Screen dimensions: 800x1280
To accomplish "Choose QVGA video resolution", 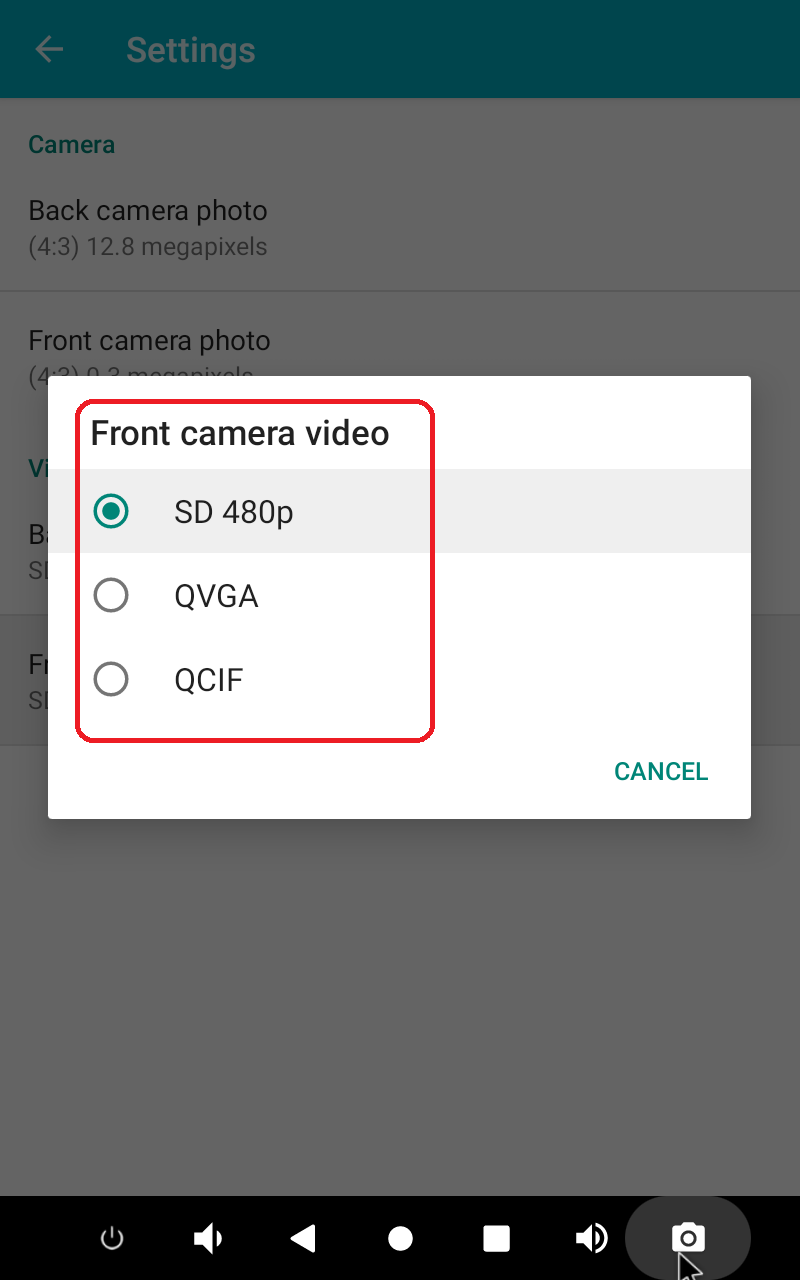I will tap(216, 596).
